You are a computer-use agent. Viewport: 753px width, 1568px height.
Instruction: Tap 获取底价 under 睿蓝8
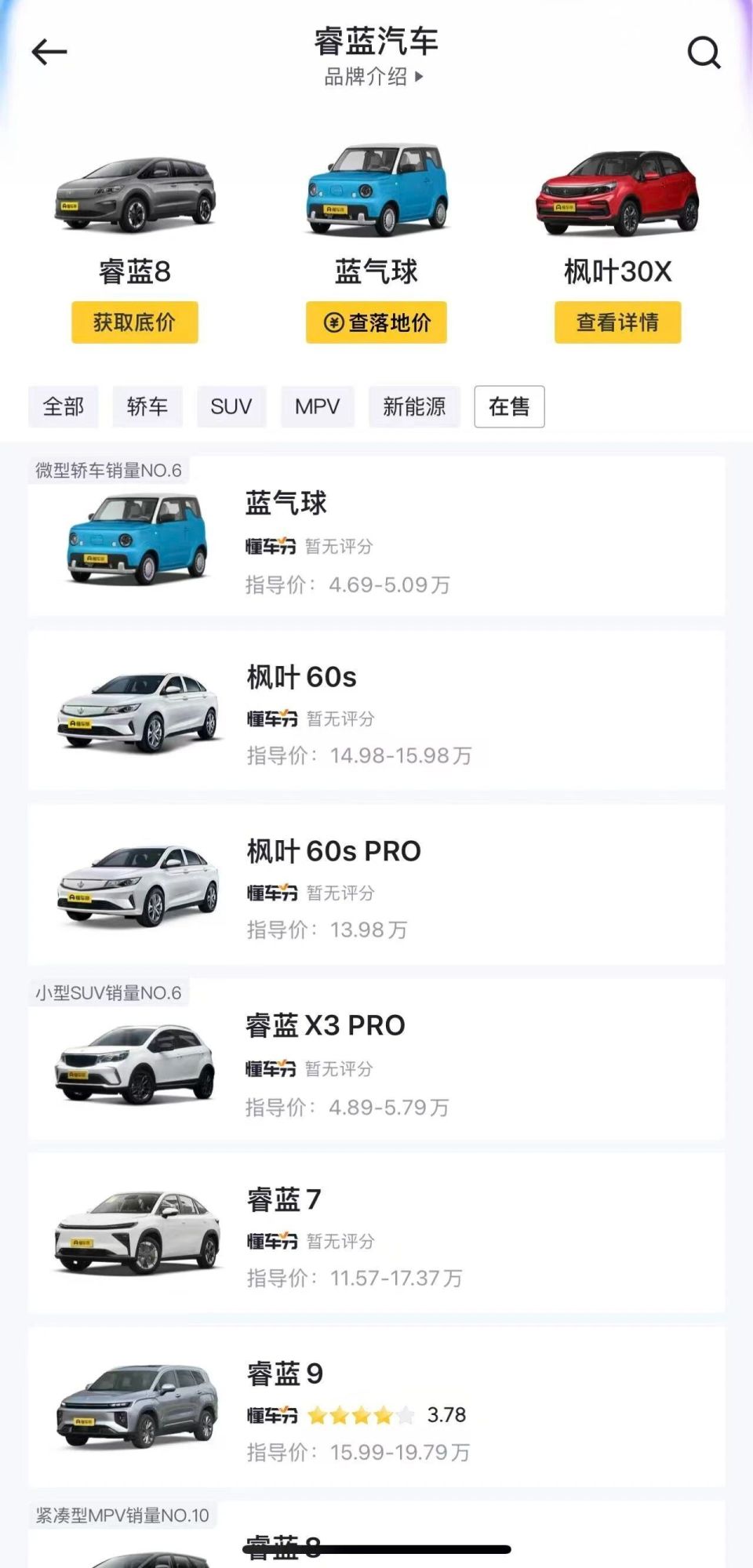134,322
